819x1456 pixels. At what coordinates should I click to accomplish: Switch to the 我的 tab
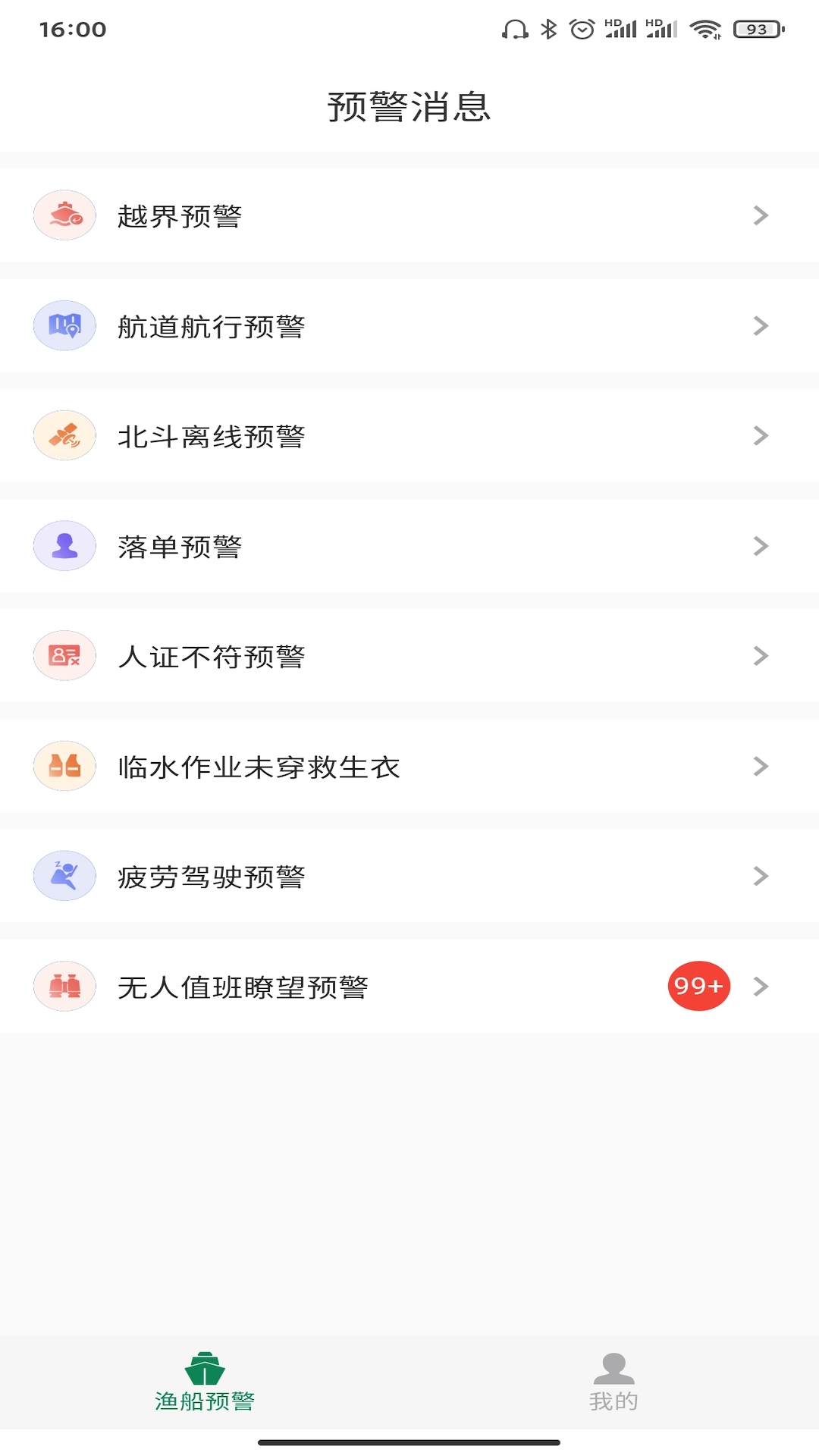(x=613, y=1382)
